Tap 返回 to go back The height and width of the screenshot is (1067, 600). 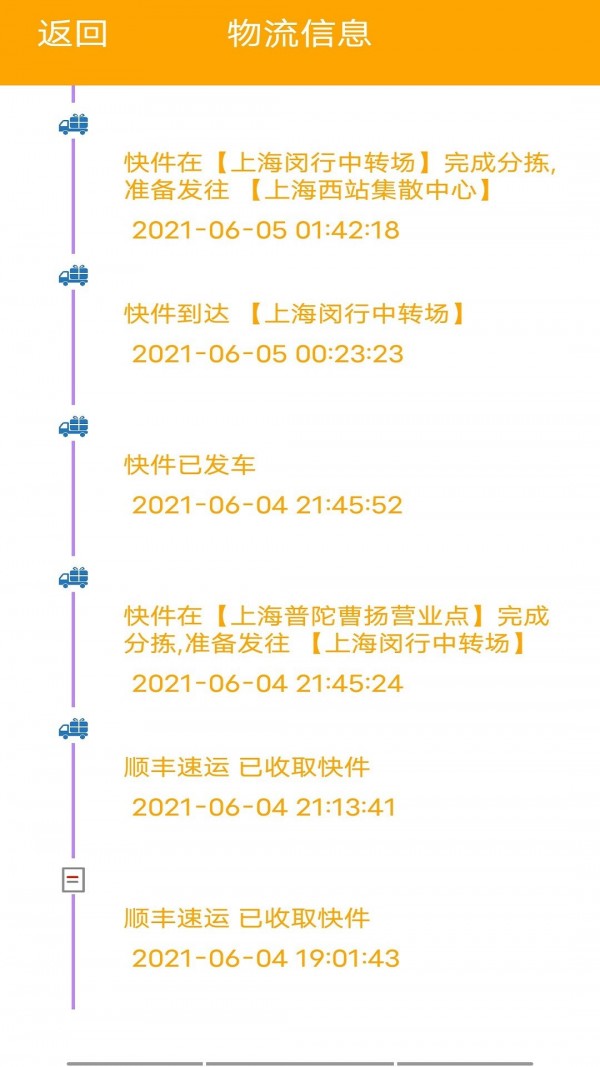click(72, 34)
